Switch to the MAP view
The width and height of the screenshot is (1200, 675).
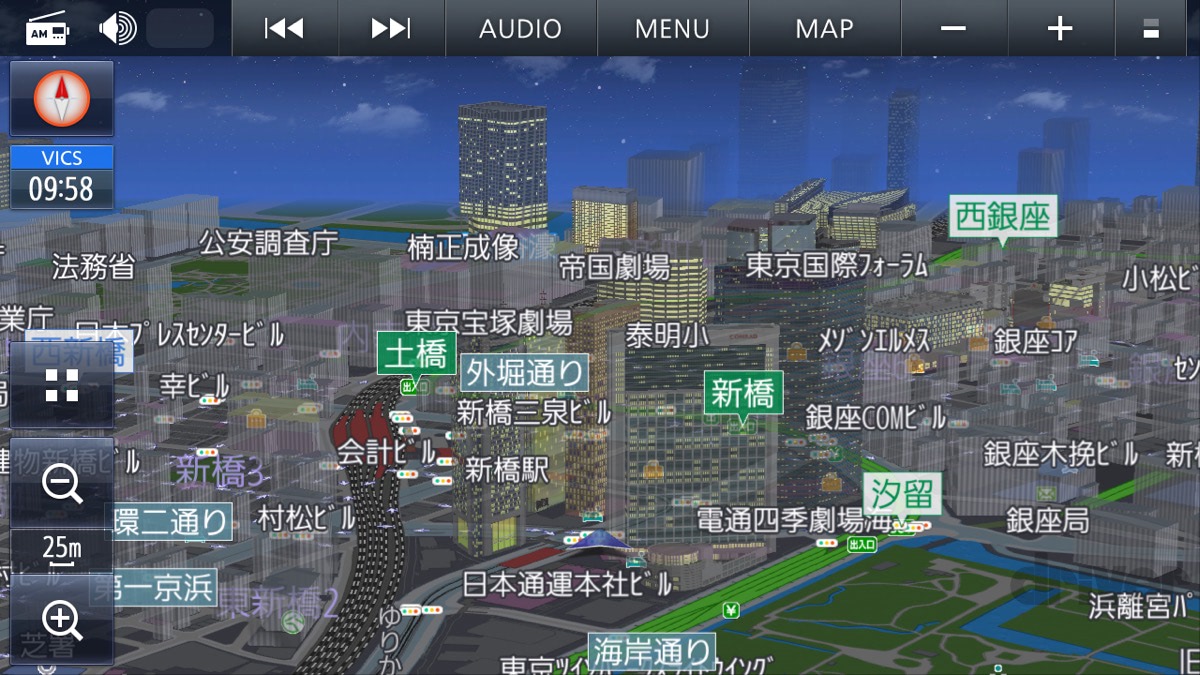pos(824,28)
